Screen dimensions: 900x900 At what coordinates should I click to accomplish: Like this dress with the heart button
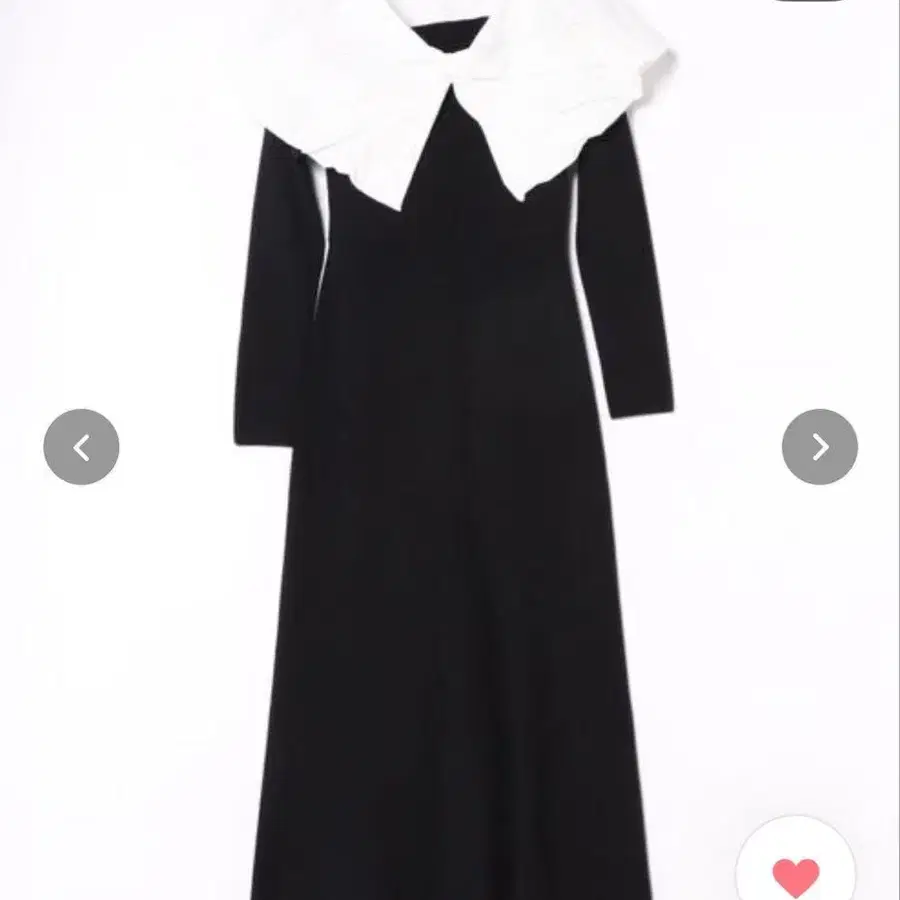click(796, 876)
